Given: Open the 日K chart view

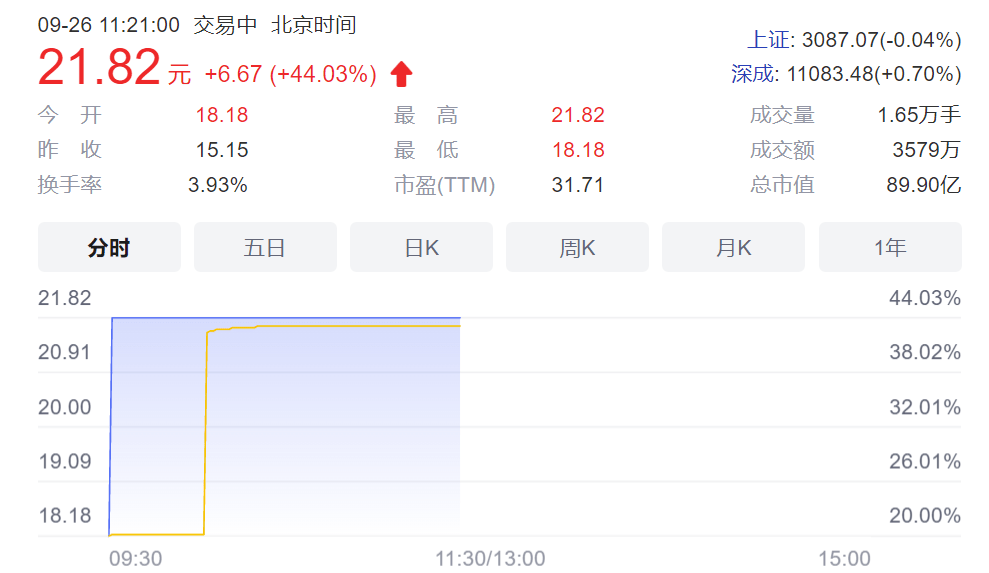Looking at the screenshot, I should 421,247.
